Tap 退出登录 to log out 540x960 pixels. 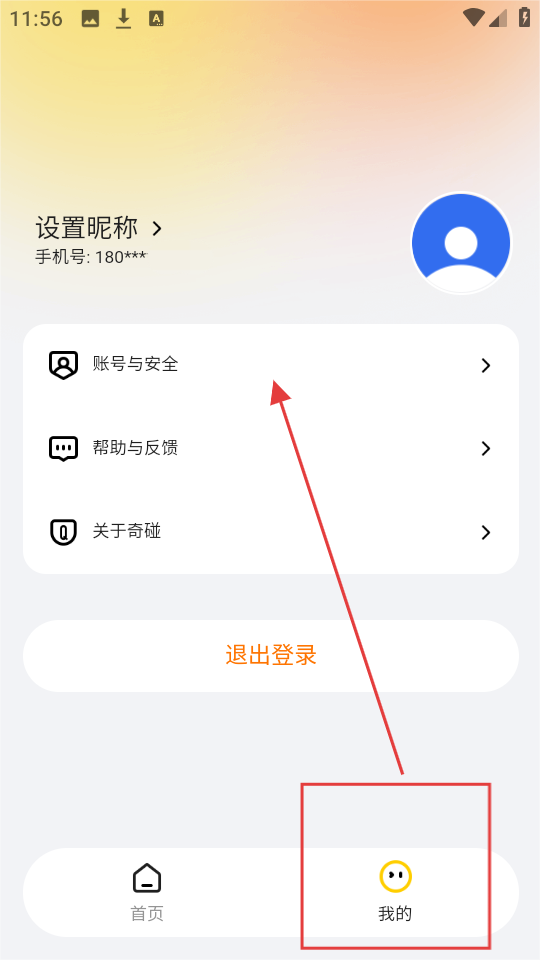tap(271, 656)
